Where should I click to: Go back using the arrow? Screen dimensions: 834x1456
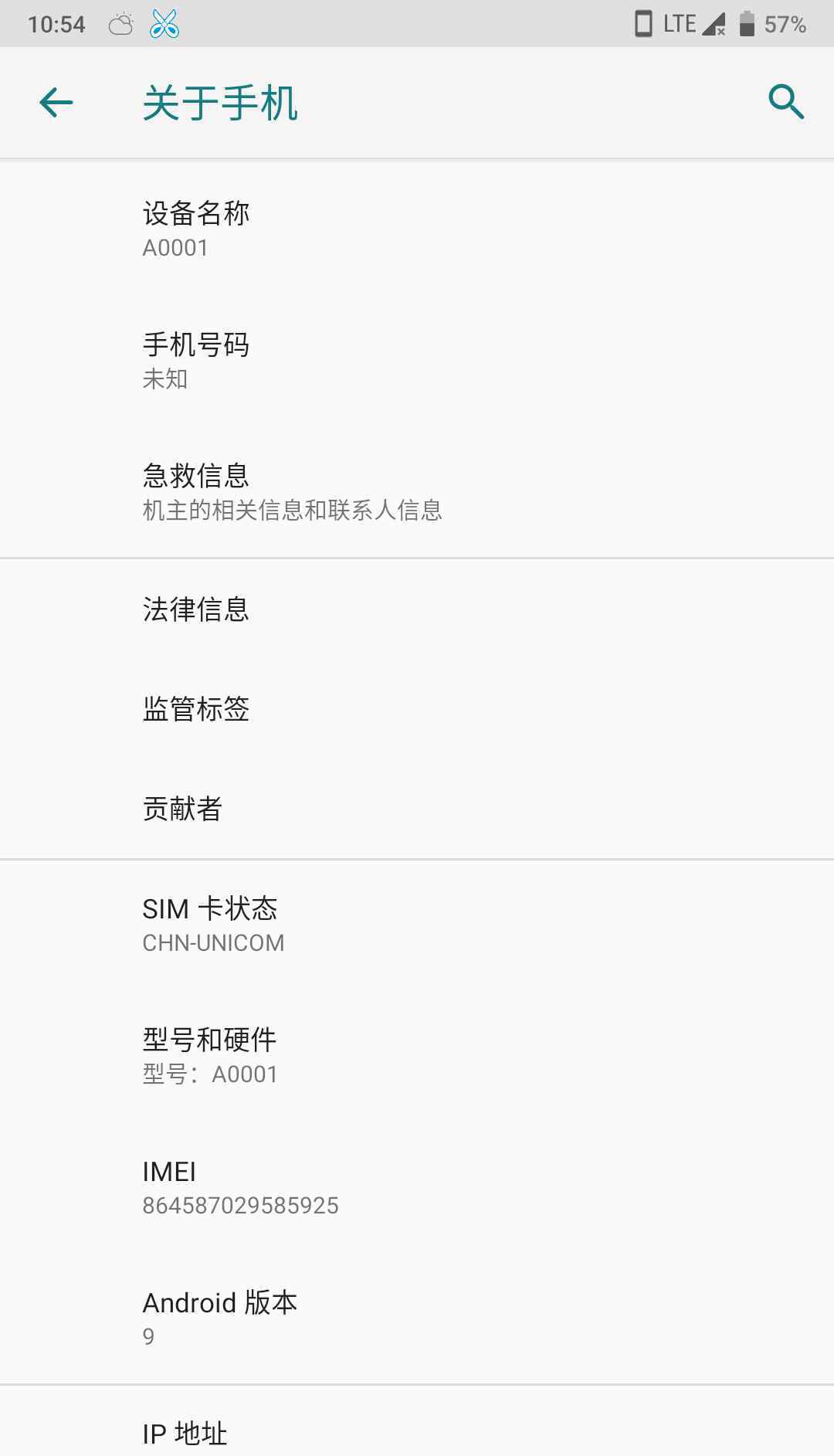[56, 102]
